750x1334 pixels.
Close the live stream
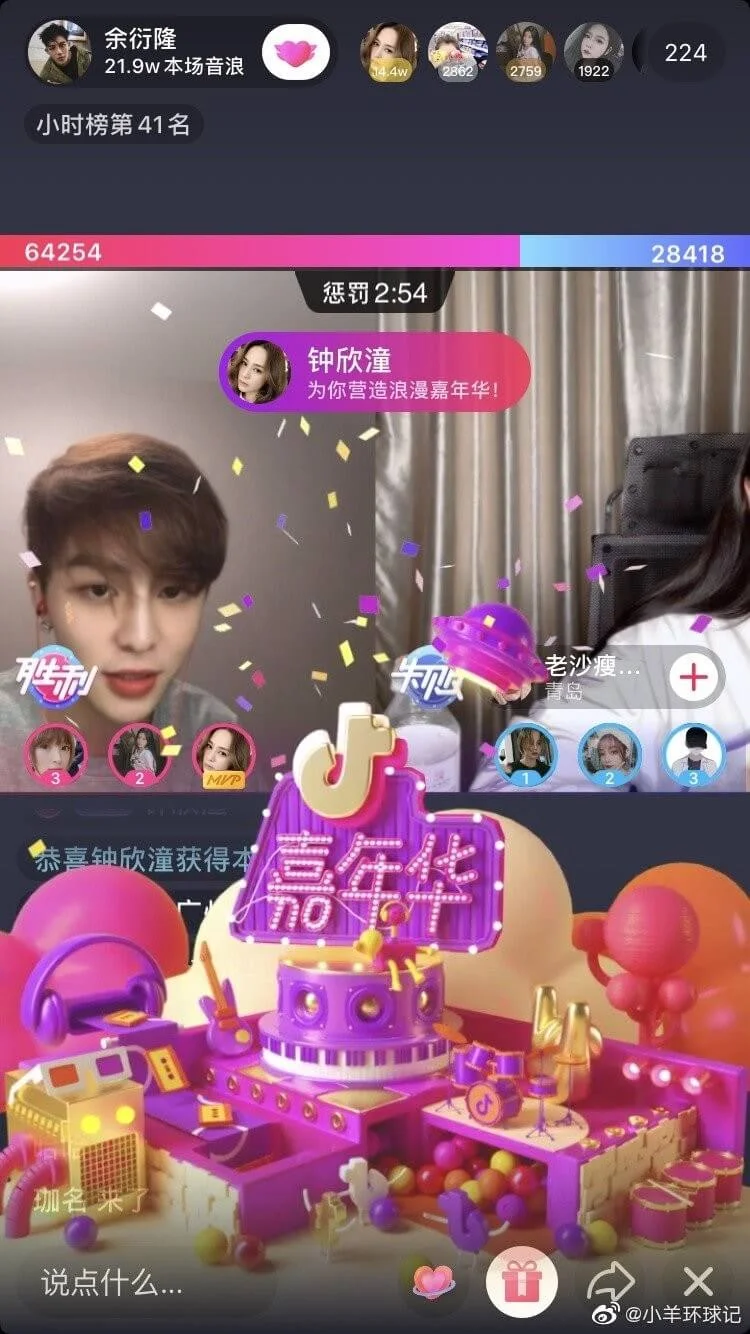point(698,1281)
